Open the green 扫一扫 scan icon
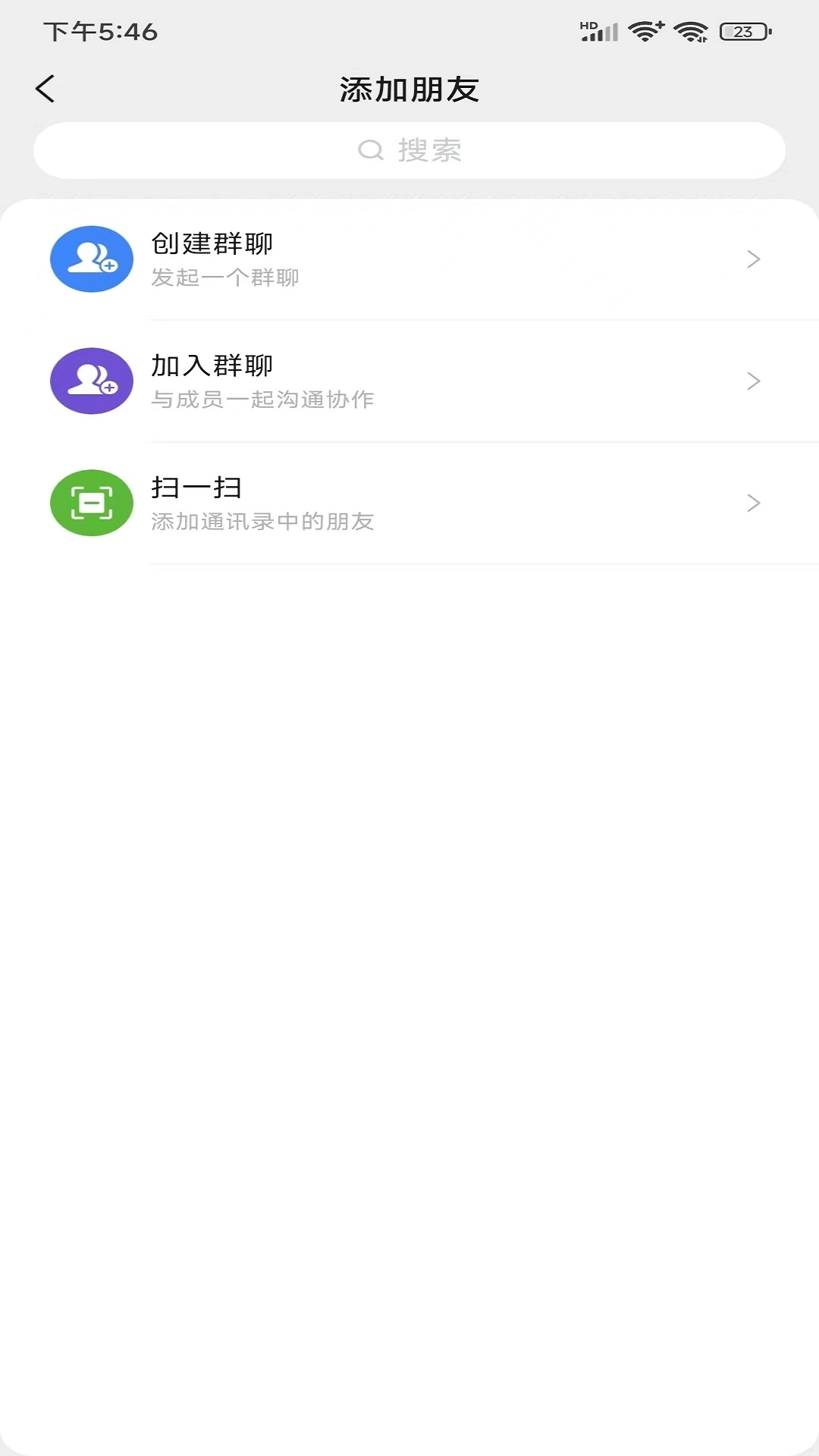The width and height of the screenshot is (819, 1456). point(91,503)
